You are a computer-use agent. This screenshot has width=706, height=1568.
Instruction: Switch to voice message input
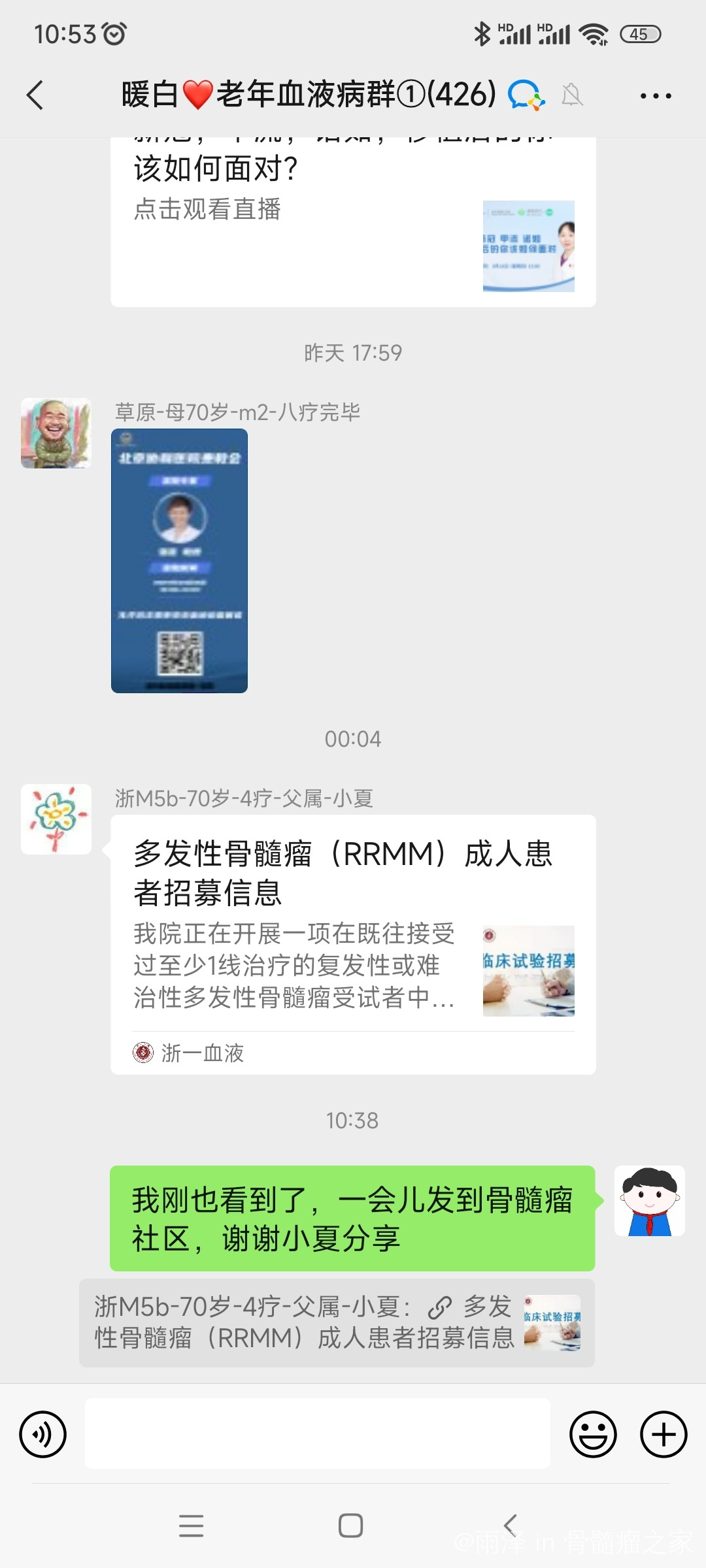[x=43, y=1435]
